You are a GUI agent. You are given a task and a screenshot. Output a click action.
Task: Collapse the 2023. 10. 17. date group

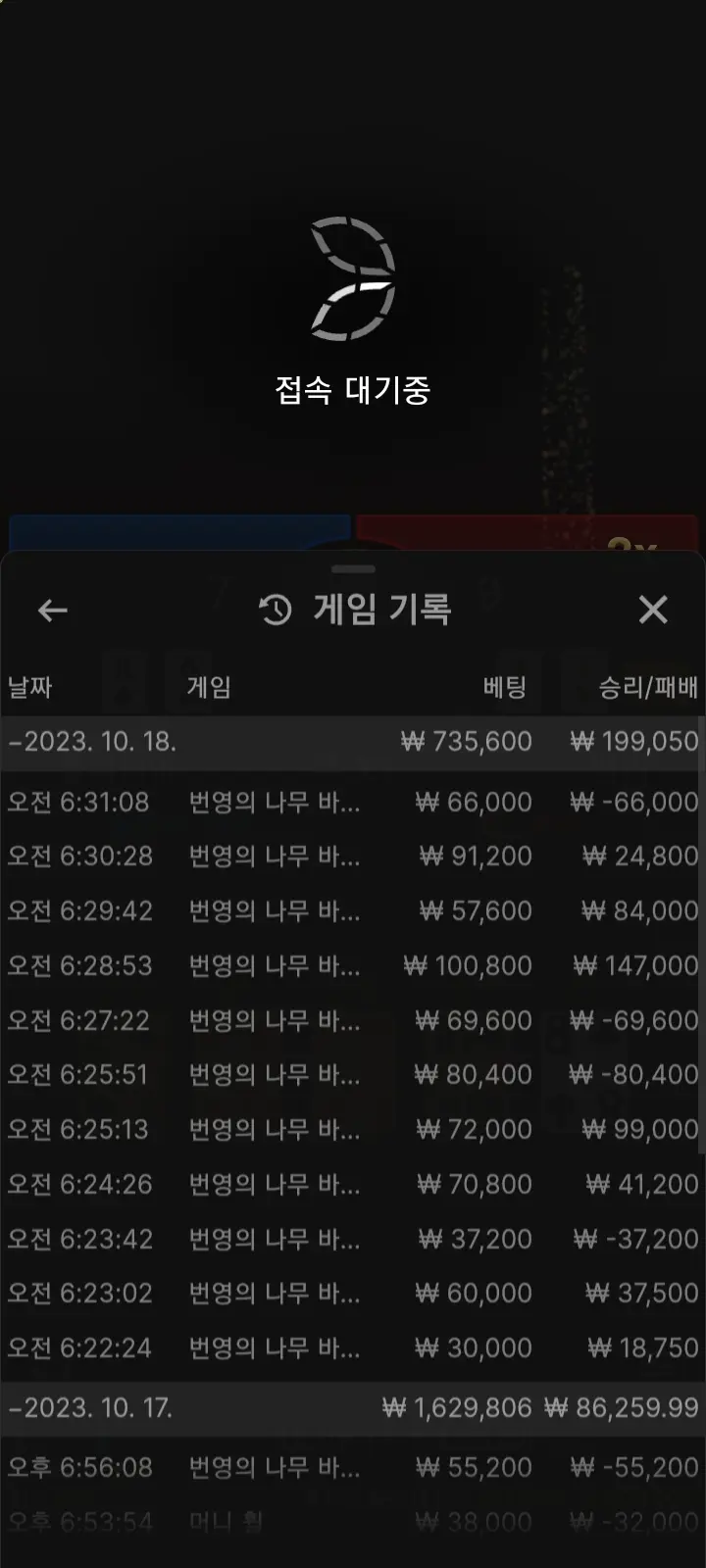pyautogui.click(x=353, y=1409)
